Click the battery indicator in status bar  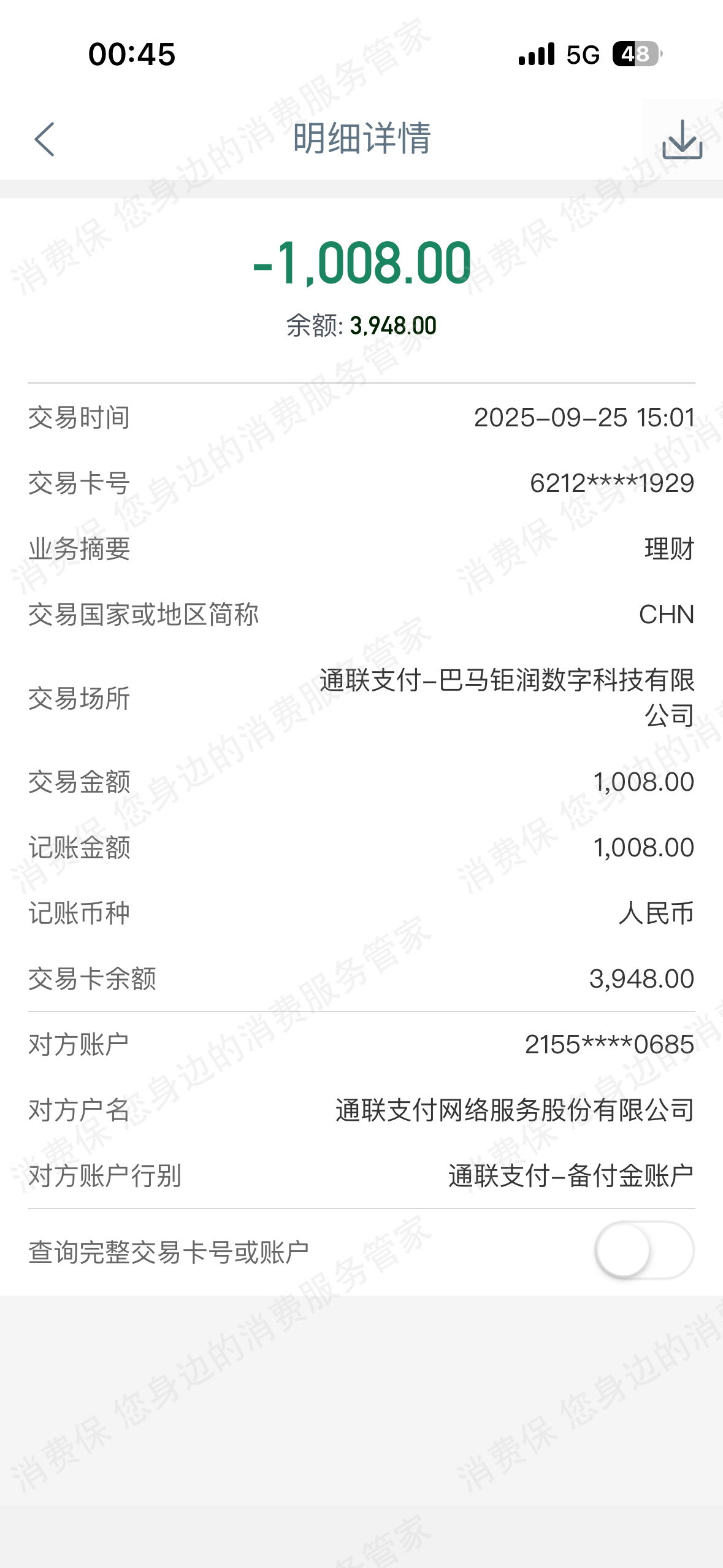click(x=639, y=55)
